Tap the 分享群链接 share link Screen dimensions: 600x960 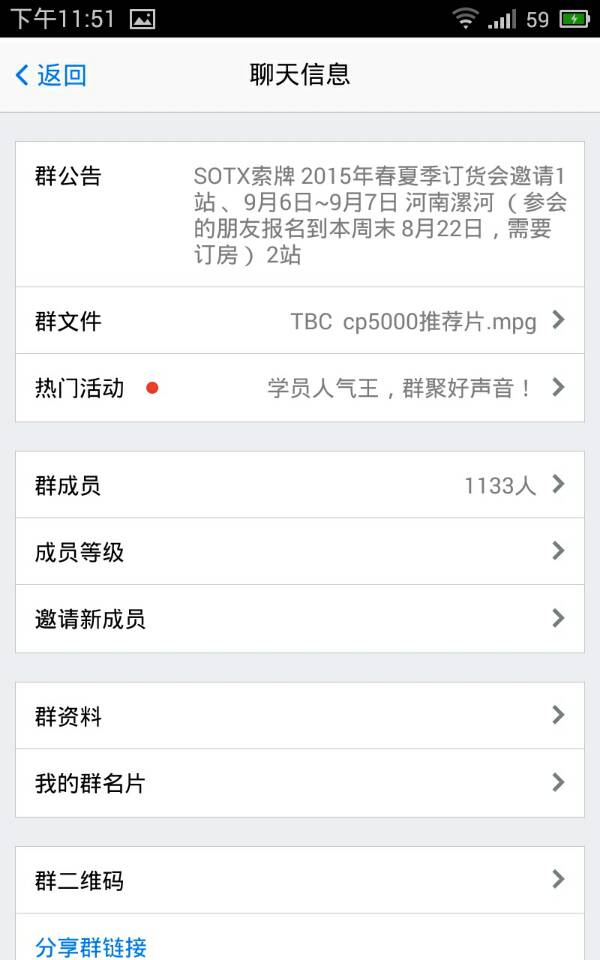tap(91, 946)
